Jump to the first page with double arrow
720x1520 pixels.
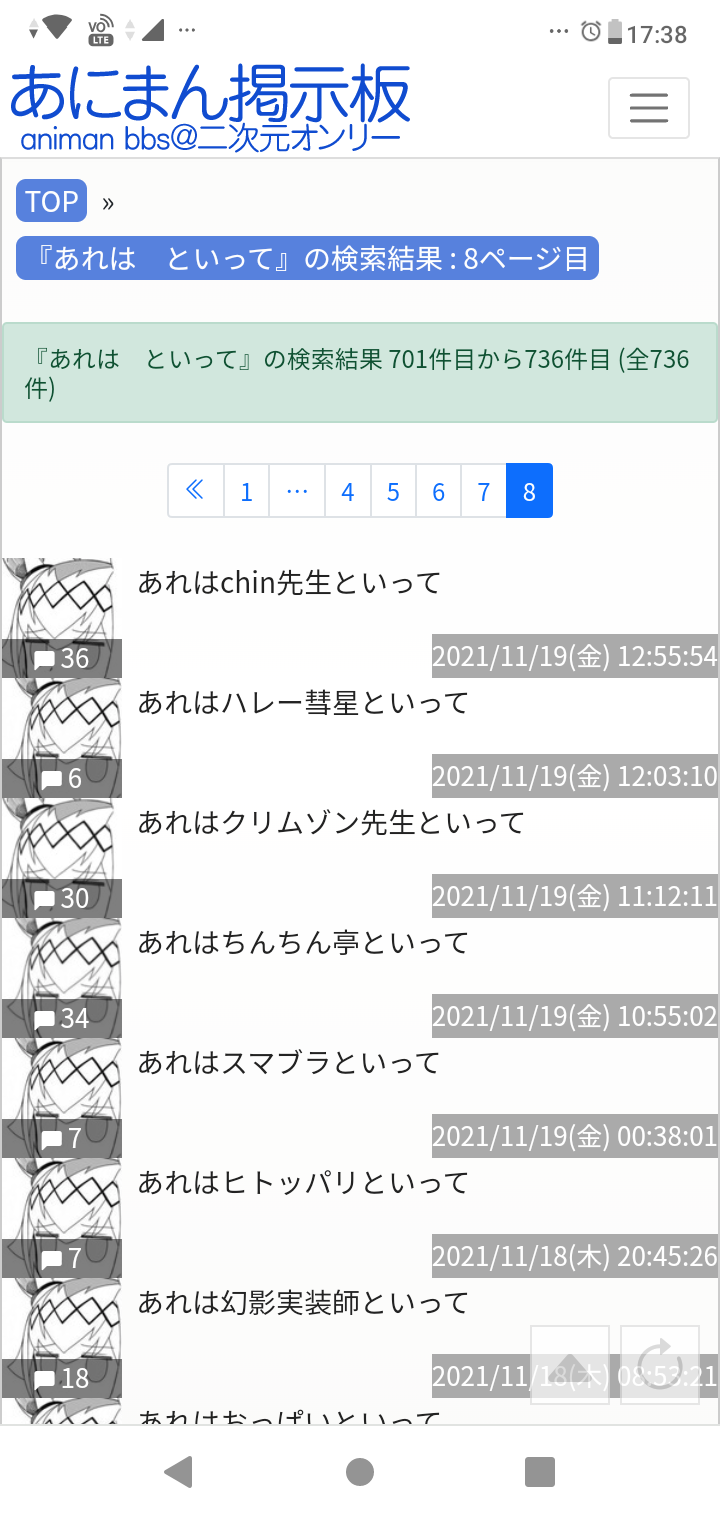196,491
